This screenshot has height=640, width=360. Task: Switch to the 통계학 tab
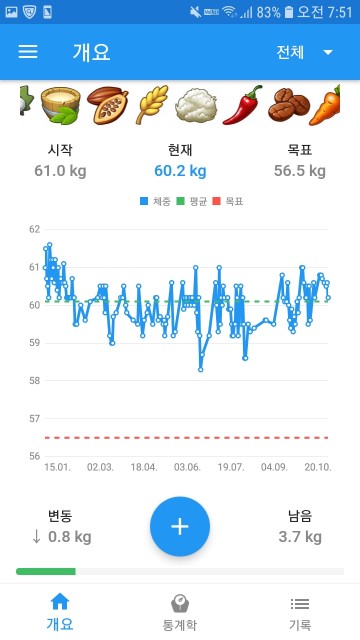point(180,612)
